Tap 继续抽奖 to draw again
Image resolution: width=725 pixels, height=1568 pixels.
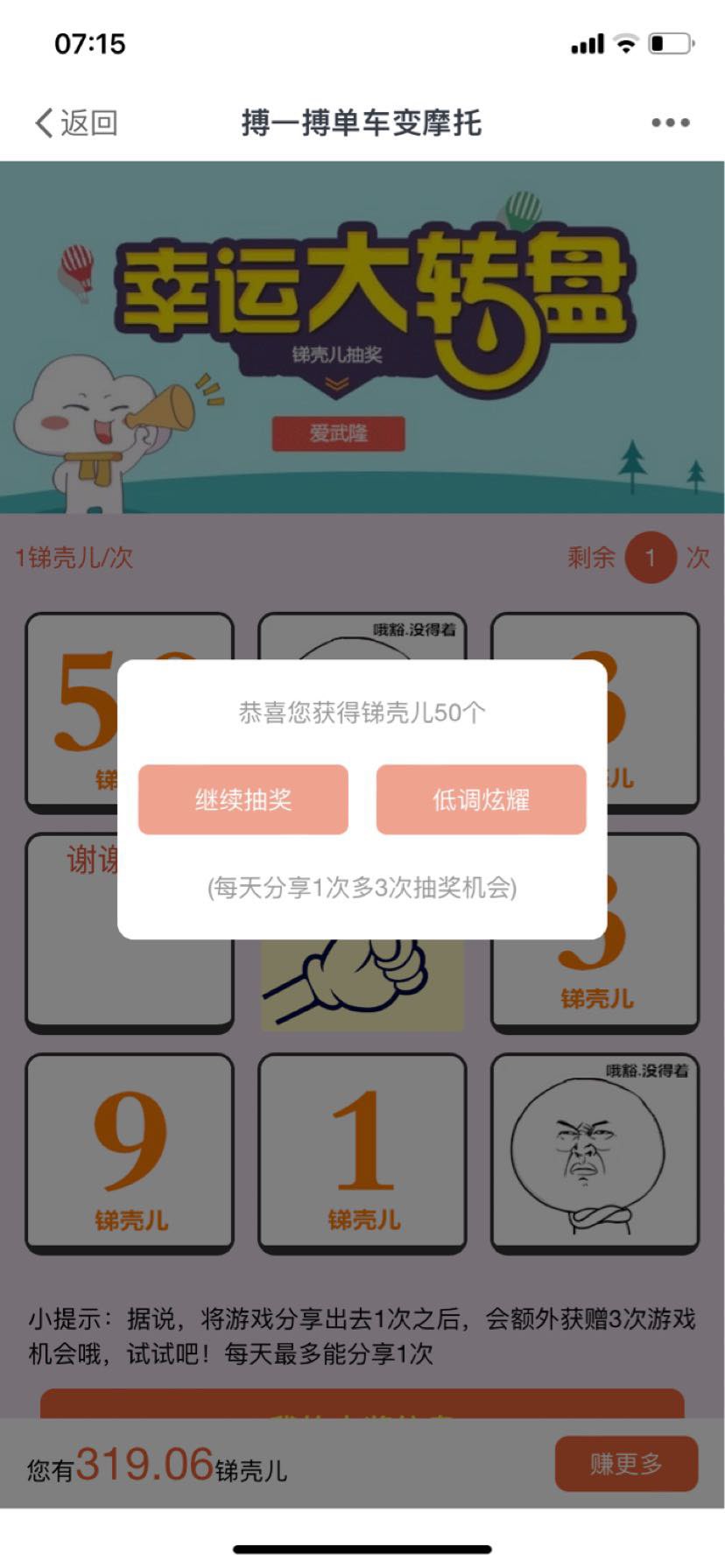point(243,799)
